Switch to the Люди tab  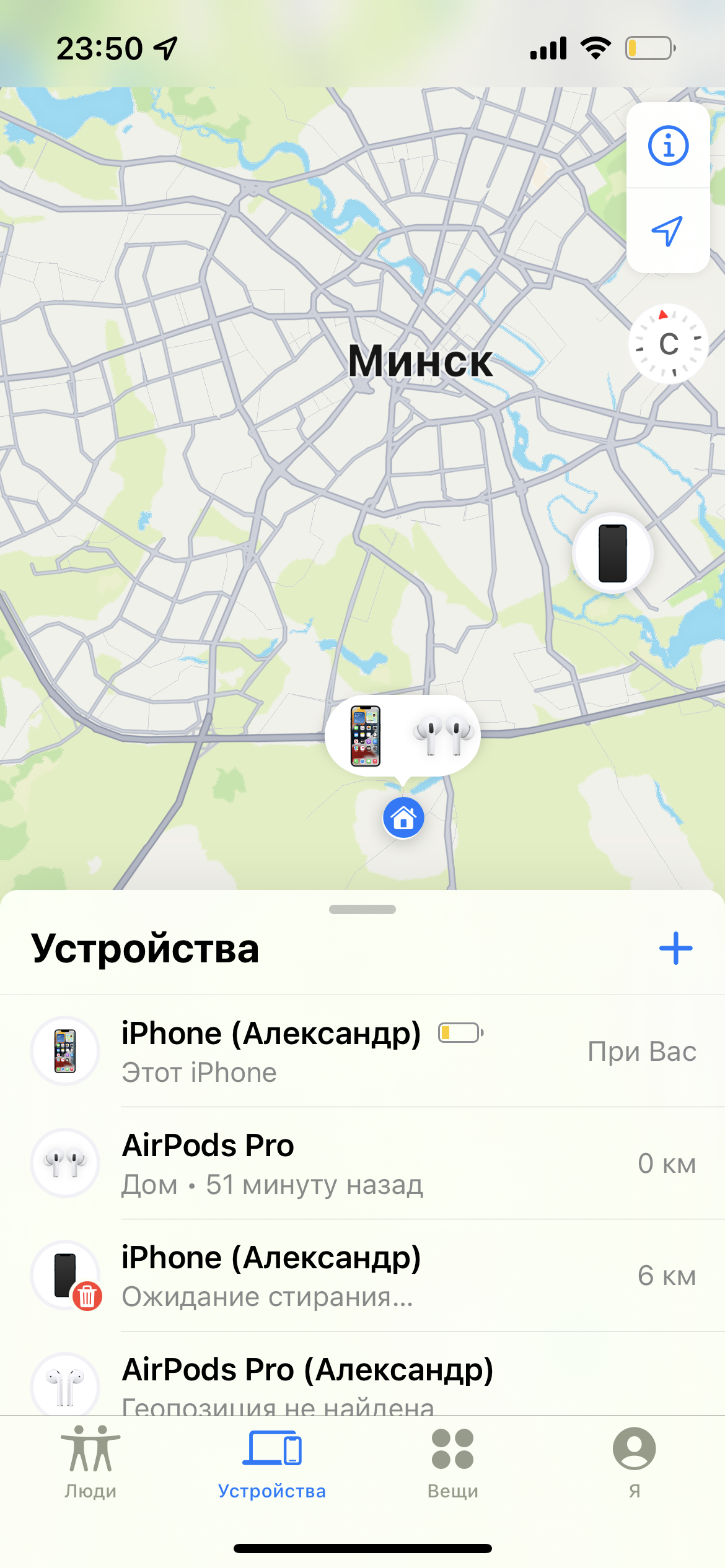tap(90, 1461)
